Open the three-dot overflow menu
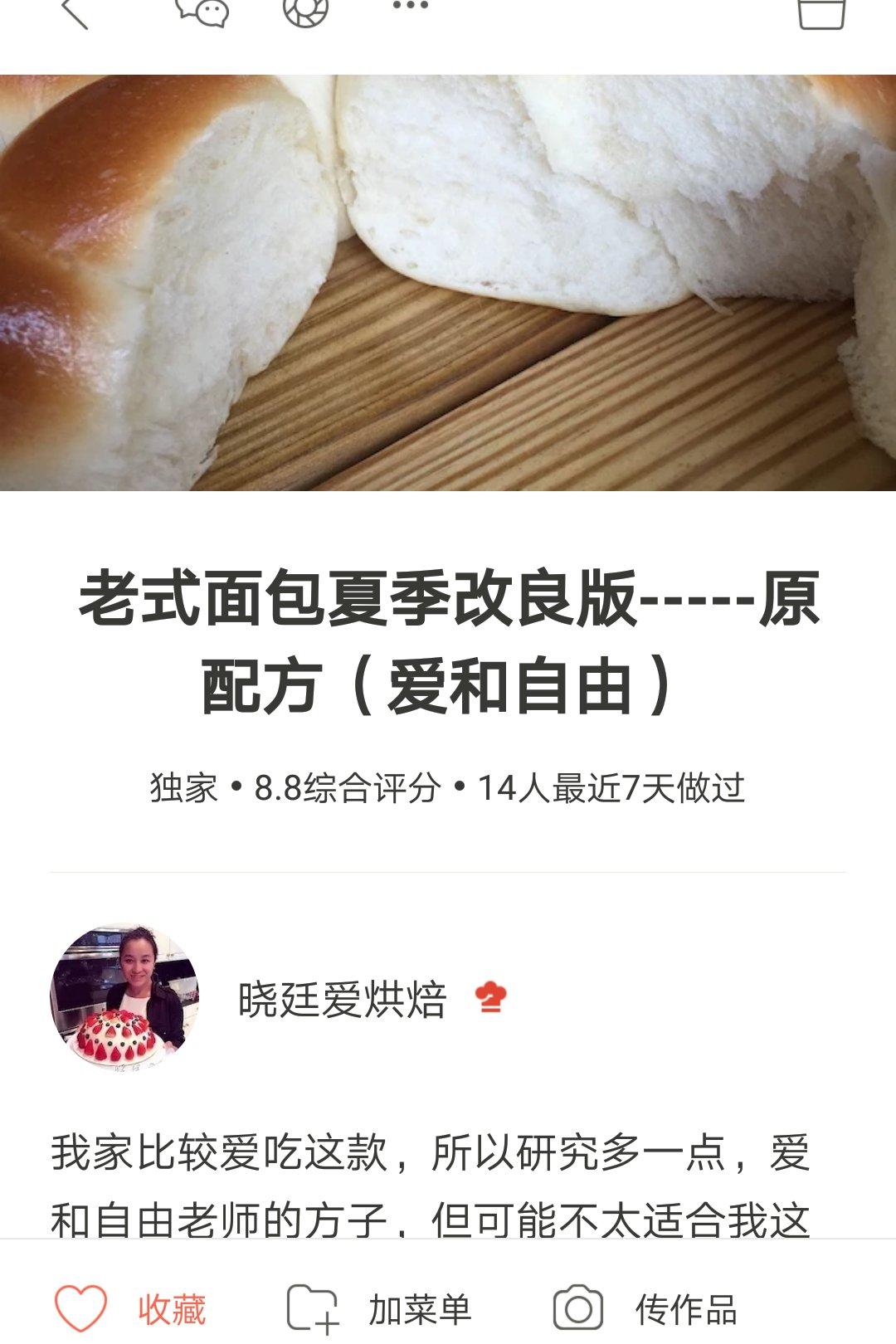The height and width of the screenshot is (1344, 896). click(x=410, y=7)
